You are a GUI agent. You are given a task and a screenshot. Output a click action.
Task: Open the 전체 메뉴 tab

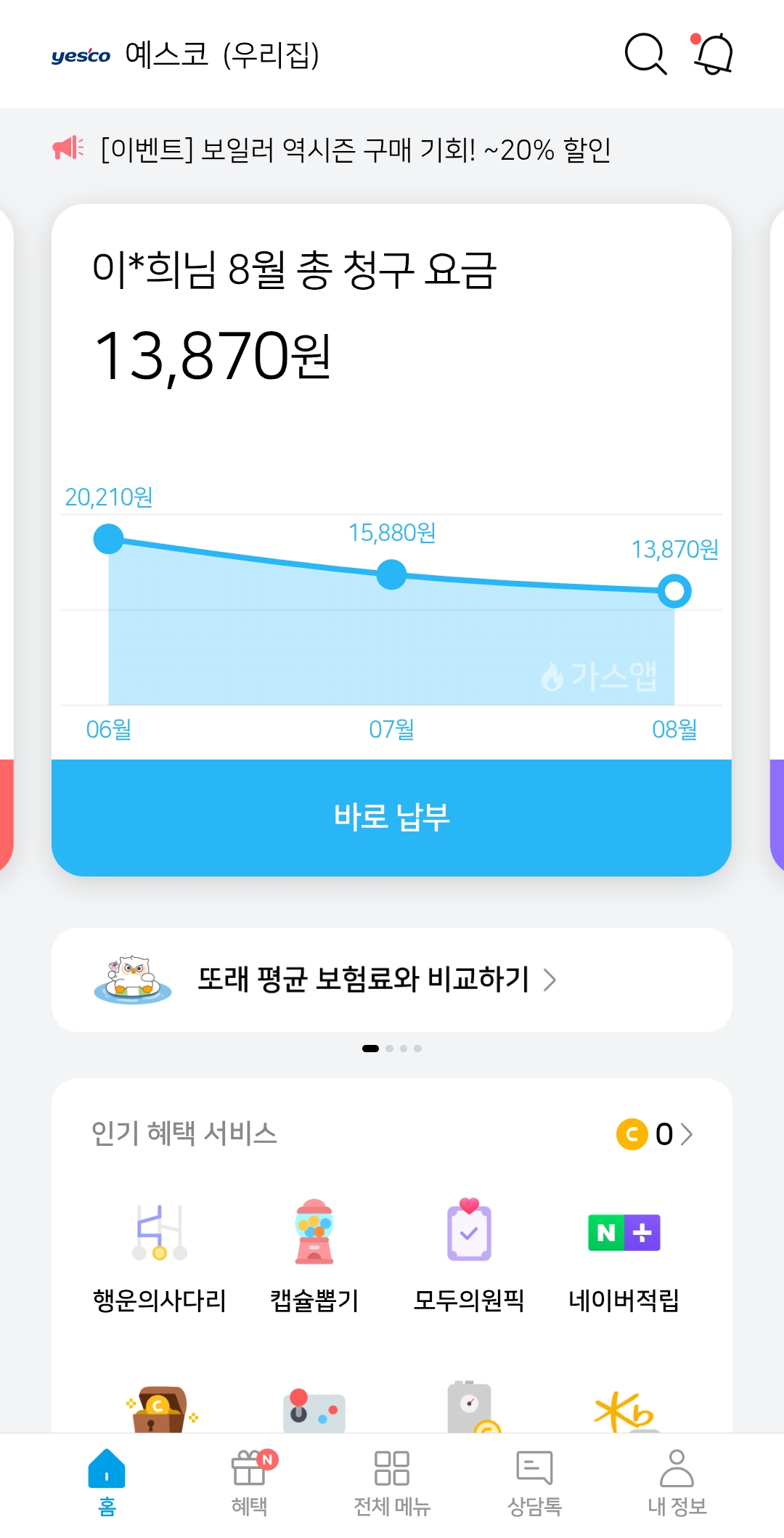(x=392, y=1483)
